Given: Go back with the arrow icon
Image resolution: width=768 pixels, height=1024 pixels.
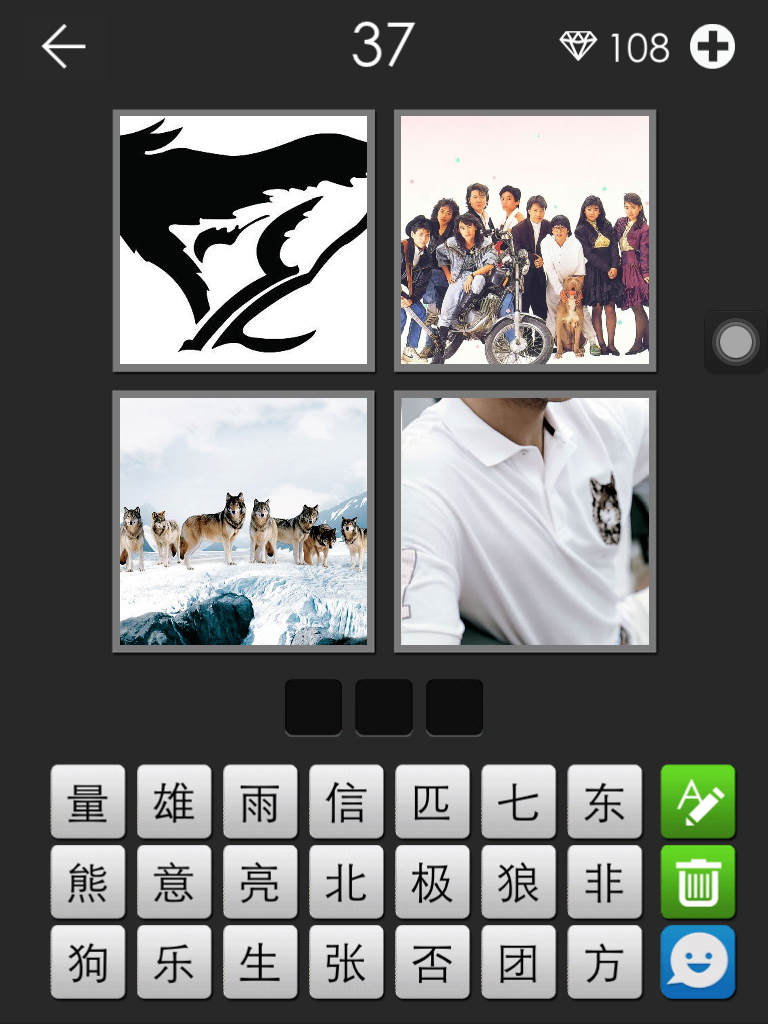Looking at the screenshot, I should 64,47.
